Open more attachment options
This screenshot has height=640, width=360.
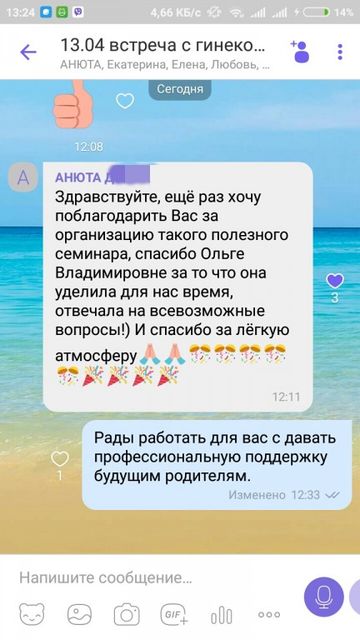click(269, 614)
